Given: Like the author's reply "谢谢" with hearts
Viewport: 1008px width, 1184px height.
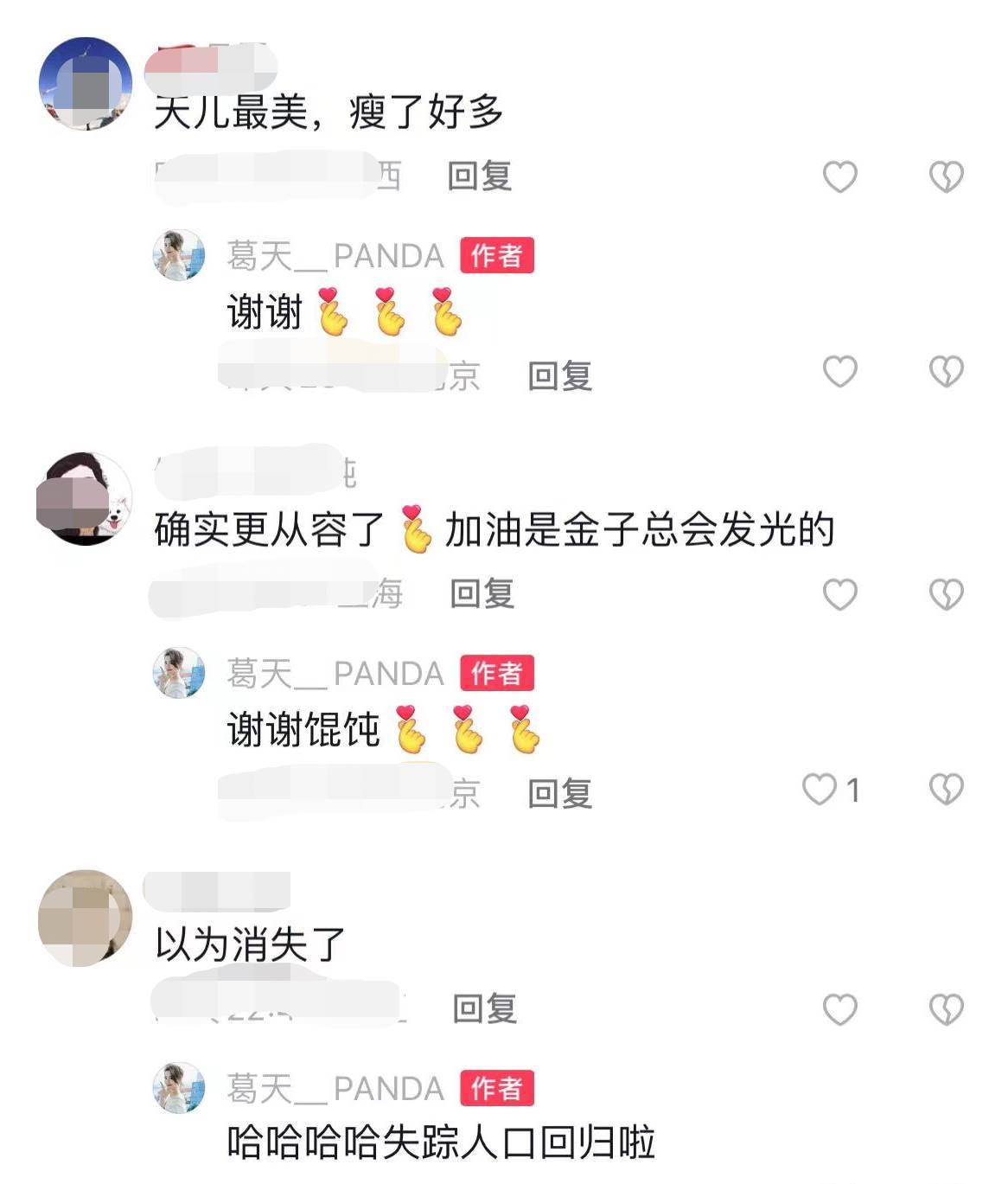Looking at the screenshot, I should click(x=839, y=372).
